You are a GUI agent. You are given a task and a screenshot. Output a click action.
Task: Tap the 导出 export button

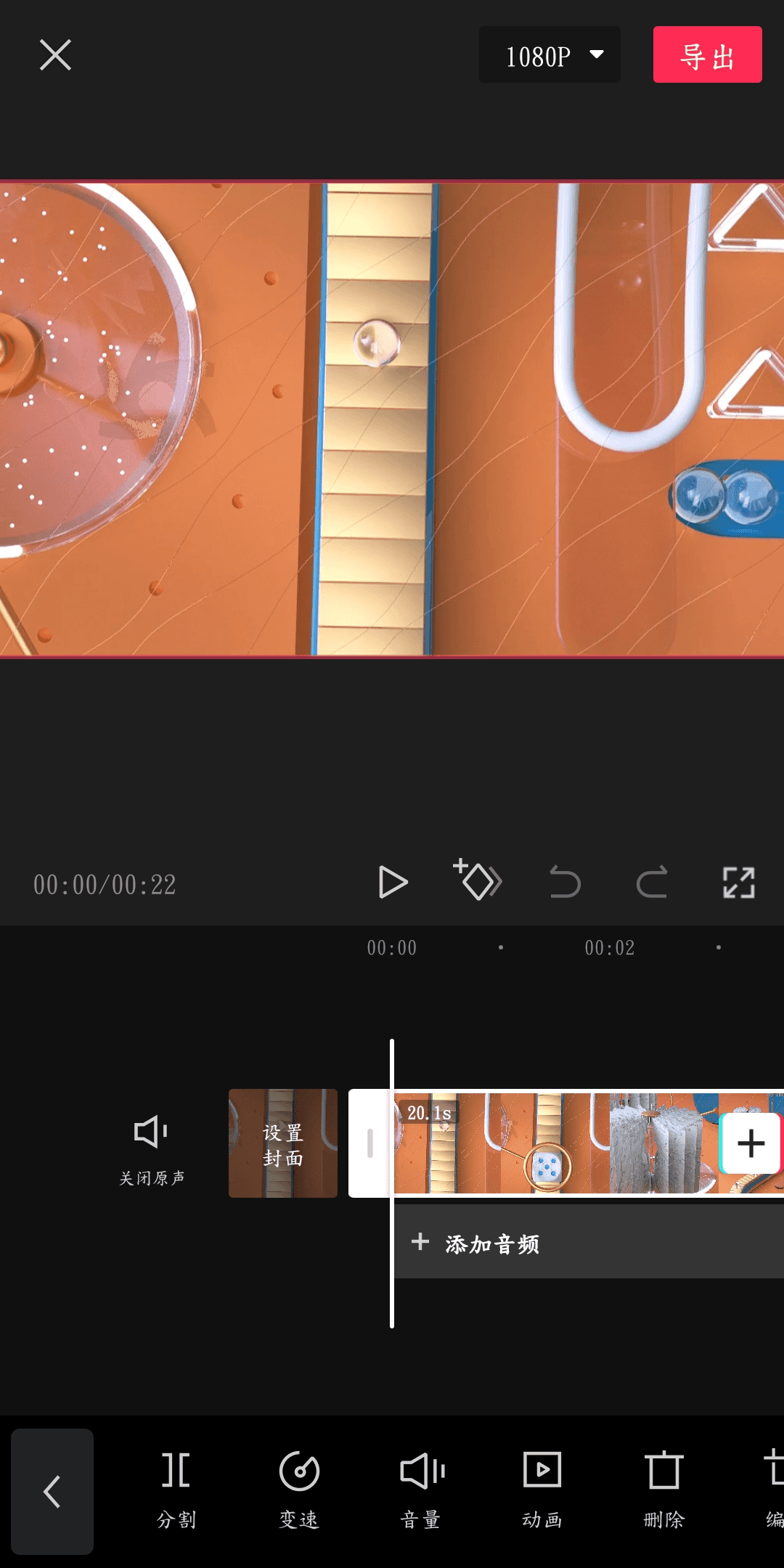[x=707, y=55]
